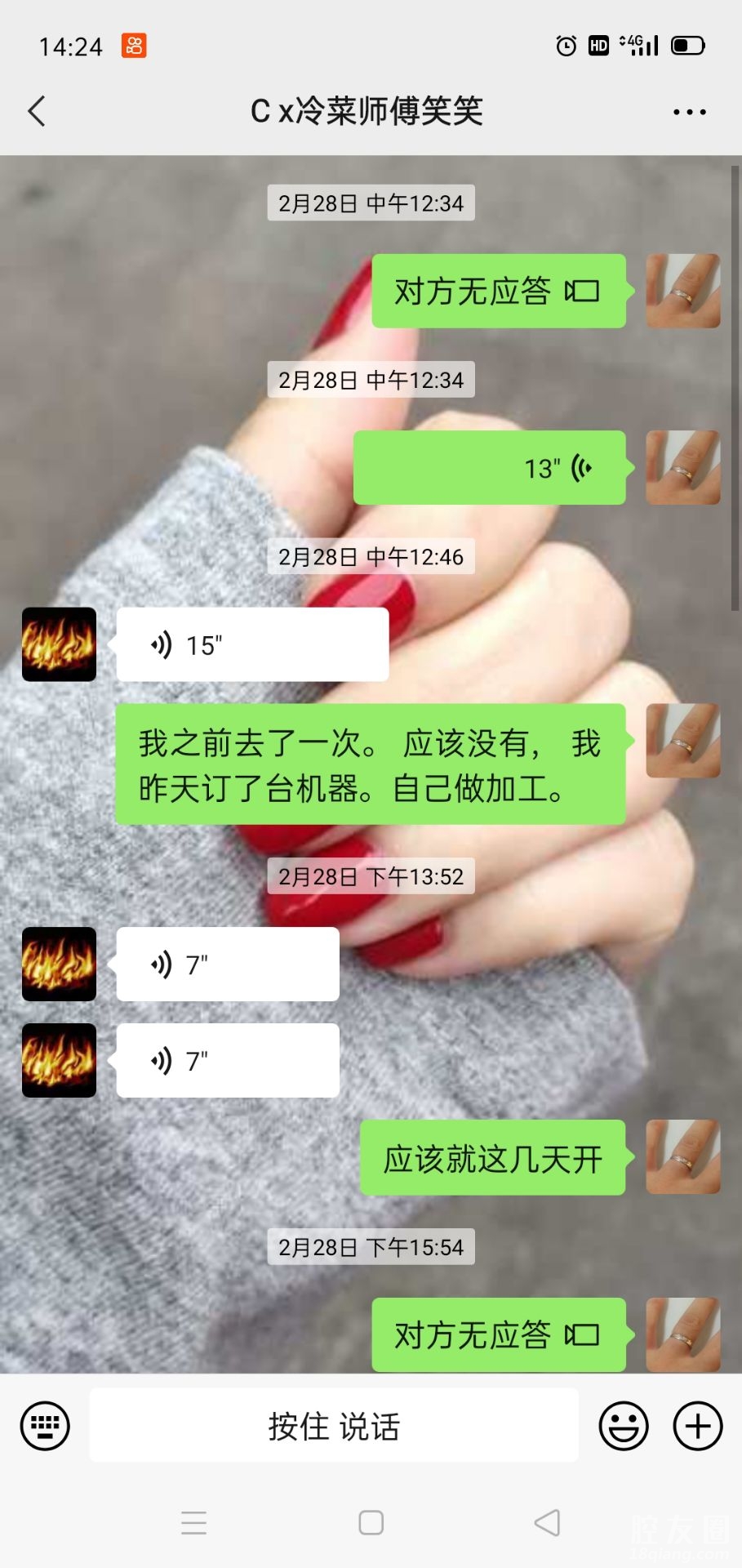Image resolution: width=742 pixels, height=1568 pixels.
Task: Open the plus attachment menu
Action: [x=697, y=1427]
